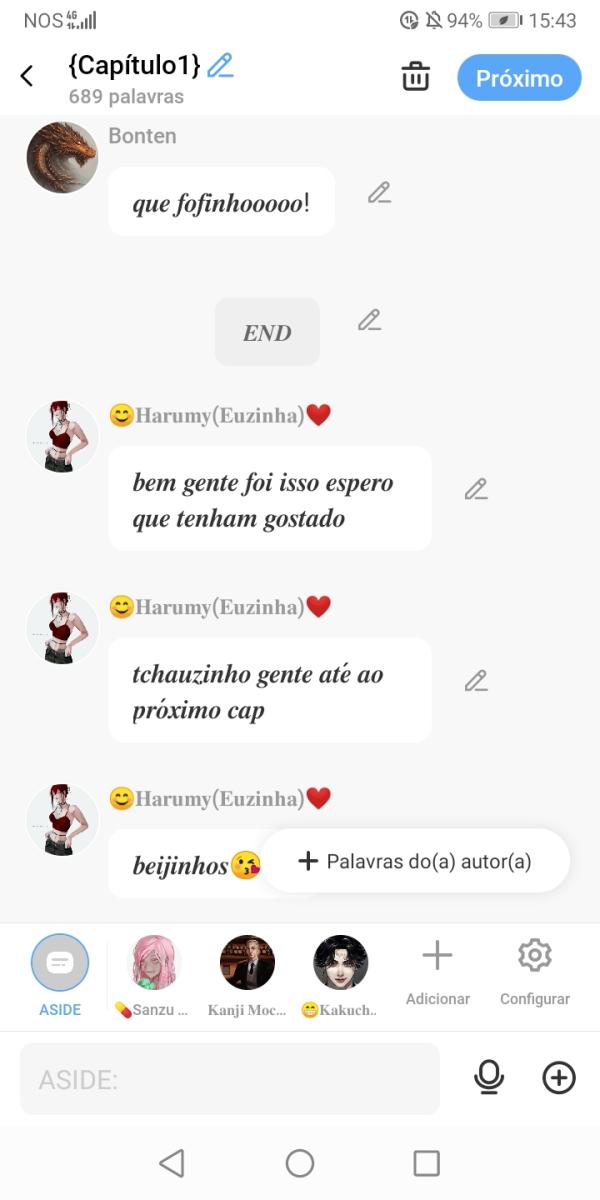This screenshot has width=600, height=1200.
Task: Edit 'bem gente foi isso espero' message
Action: pos(476,489)
